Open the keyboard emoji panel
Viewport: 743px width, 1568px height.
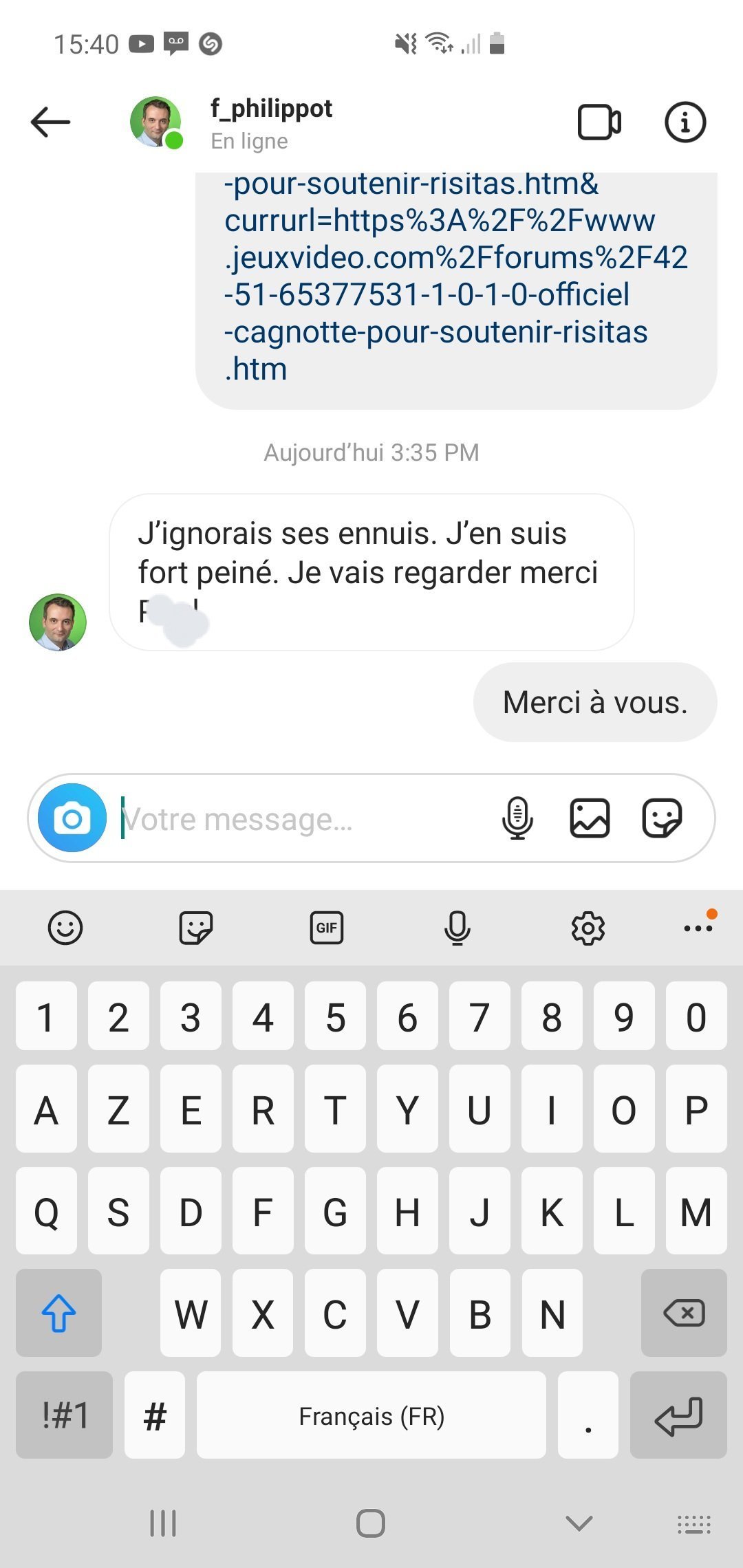[65, 928]
